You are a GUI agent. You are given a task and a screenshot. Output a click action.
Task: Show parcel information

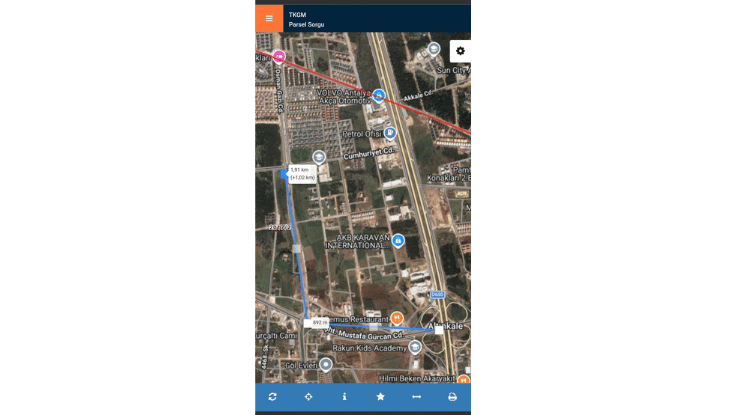pyautogui.click(x=344, y=397)
